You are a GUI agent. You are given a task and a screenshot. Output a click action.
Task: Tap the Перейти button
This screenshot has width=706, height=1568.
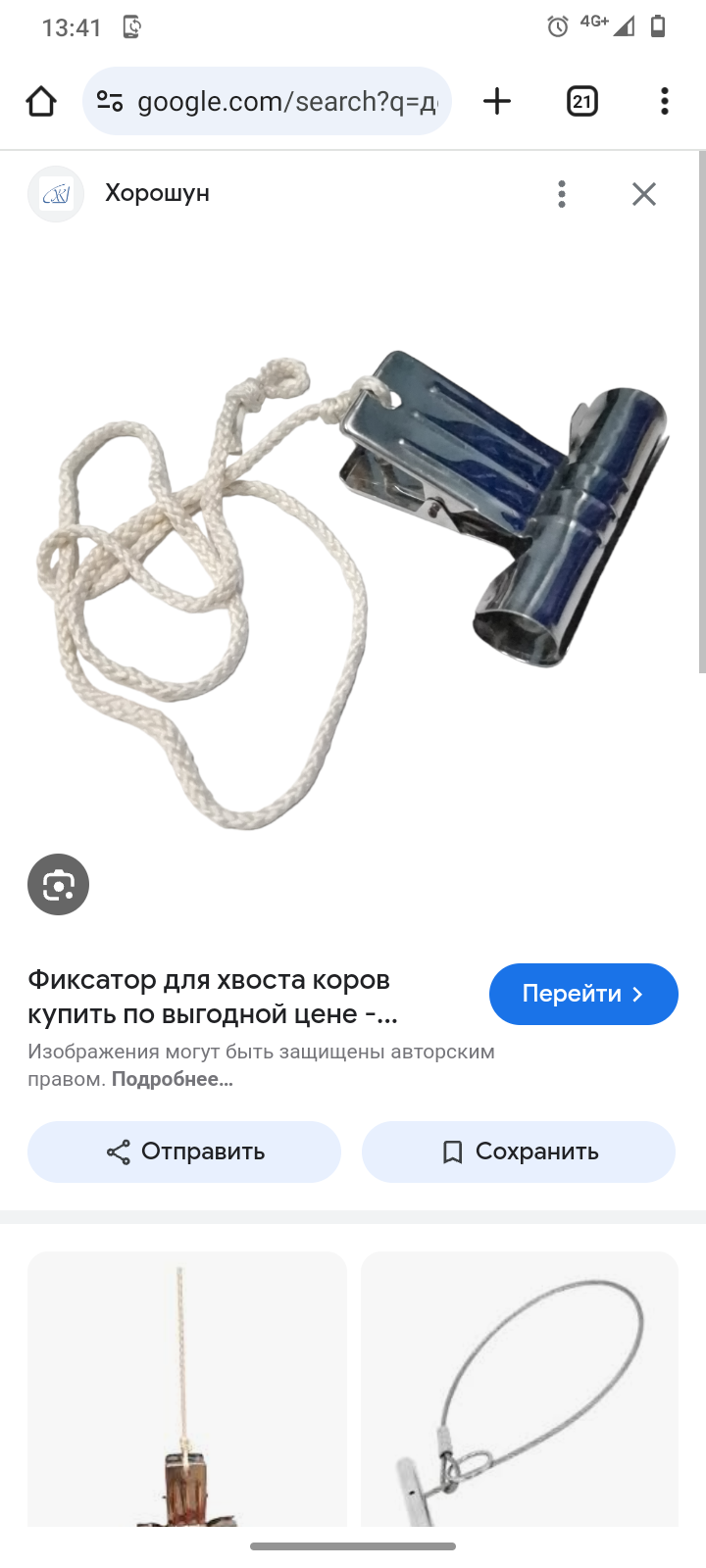click(x=583, y=994)
